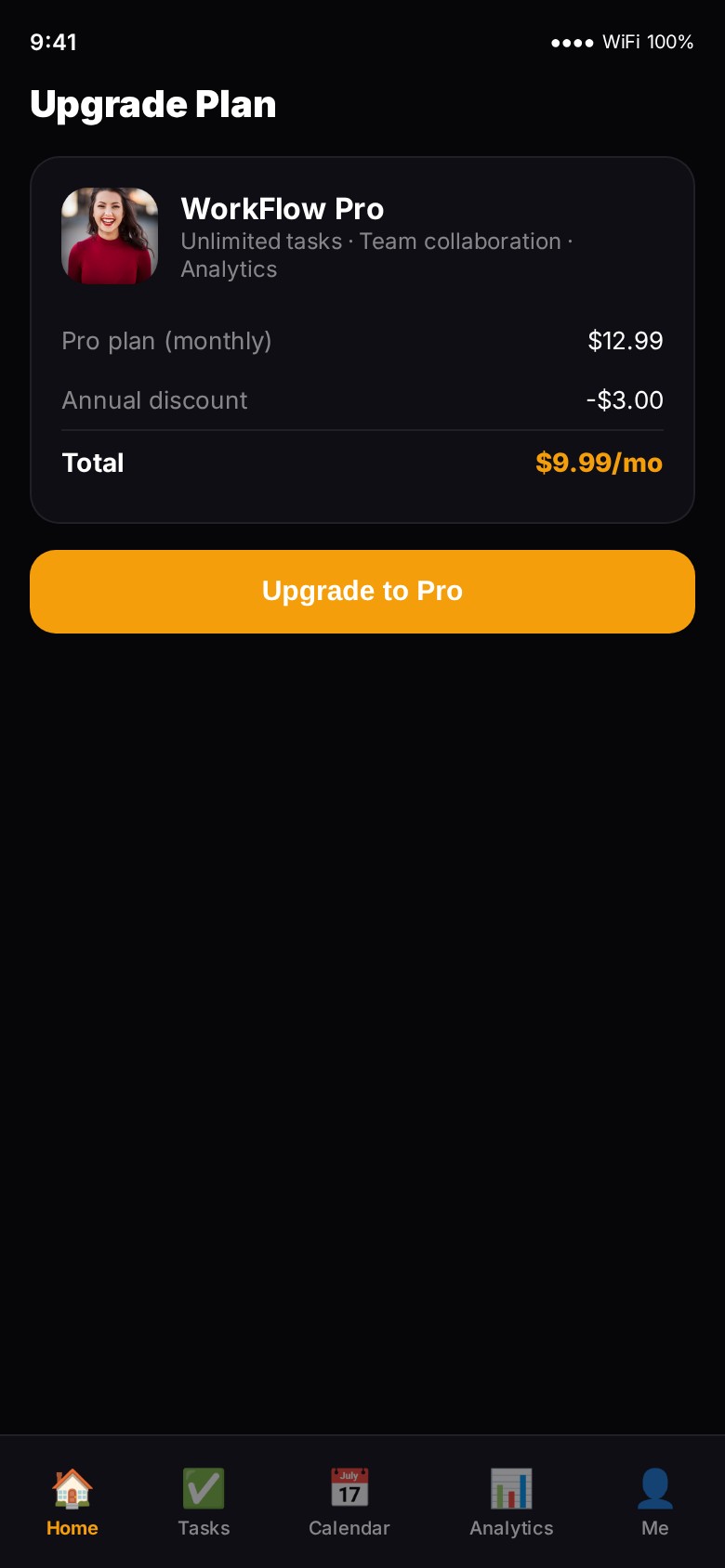Open the Me profile tab
The height and width of the screenshot is (1568, 725).
tap(654, 1502)
